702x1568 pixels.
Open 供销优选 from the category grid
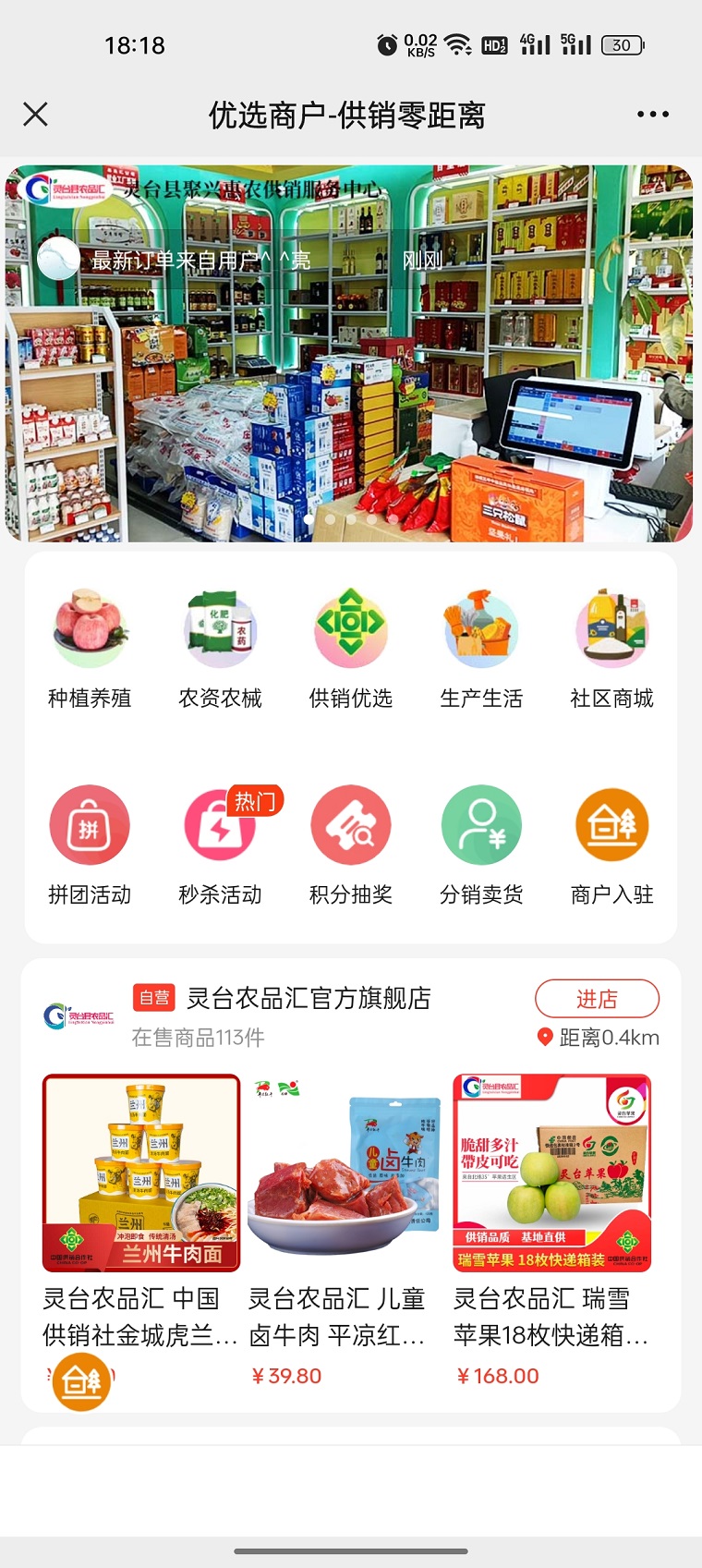pyautogui.click(x=351, y=629)
